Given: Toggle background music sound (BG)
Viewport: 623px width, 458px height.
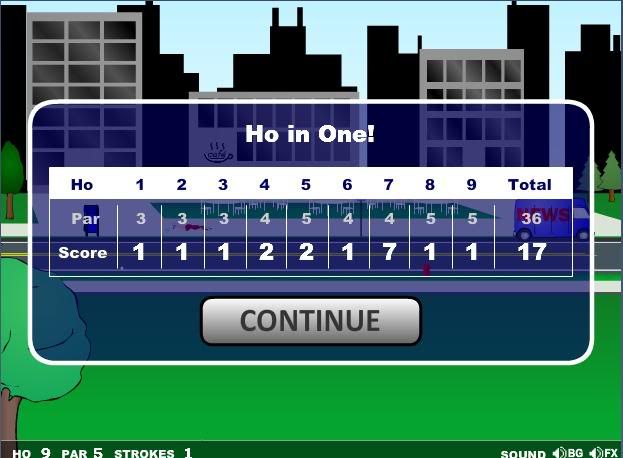Looking at the screenshot, I should click(x=567, y=452).
